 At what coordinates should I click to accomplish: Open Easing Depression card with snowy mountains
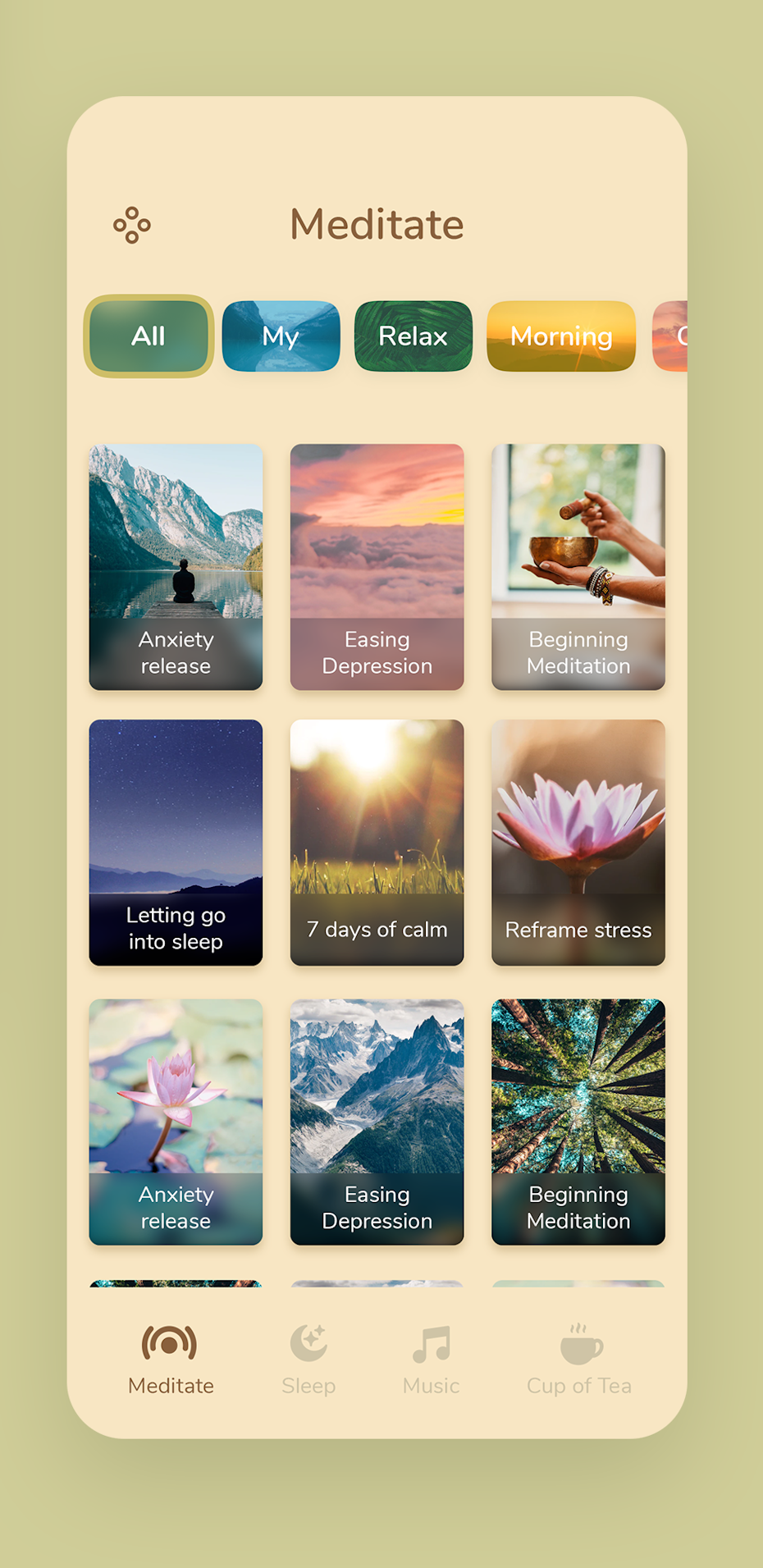pos(377,1122)
